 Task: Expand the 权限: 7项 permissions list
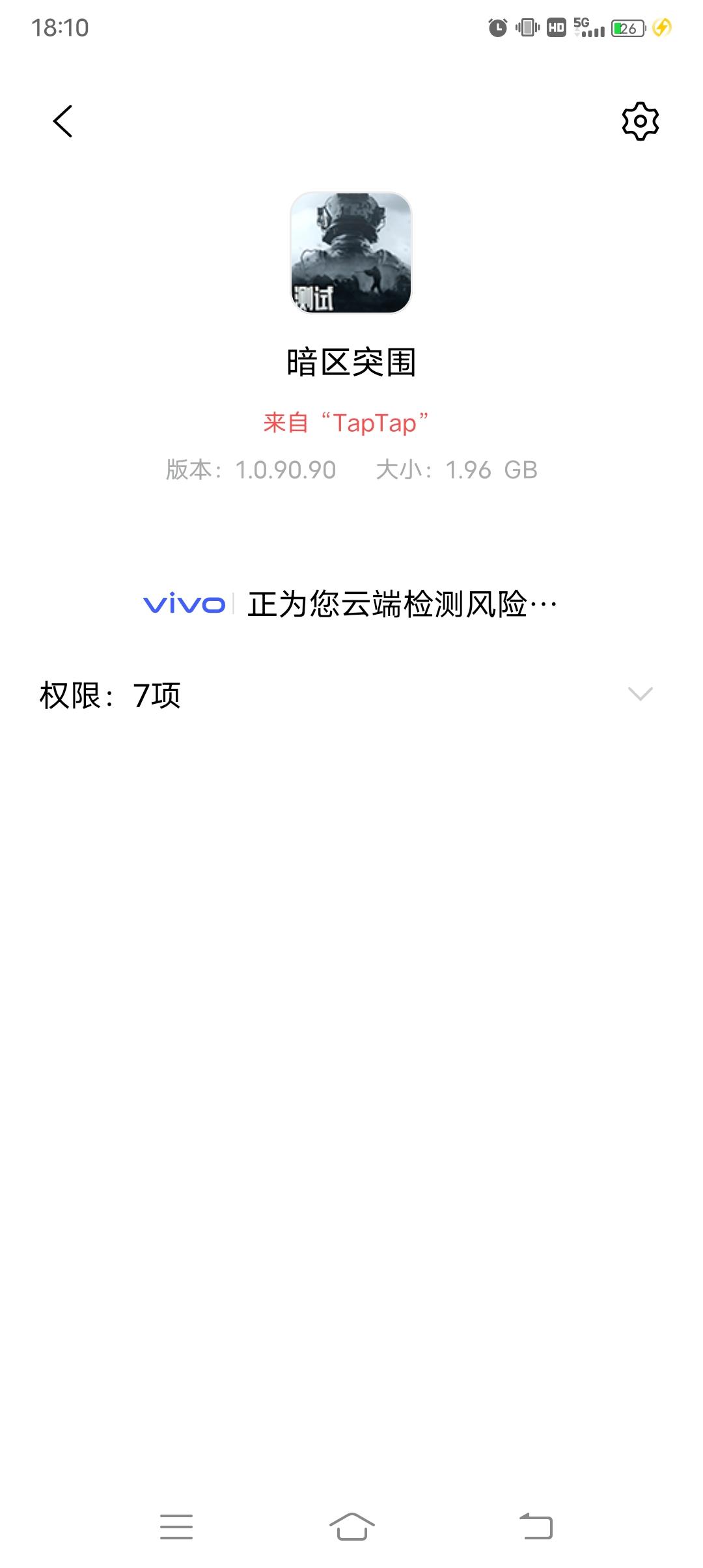point(639,694)
